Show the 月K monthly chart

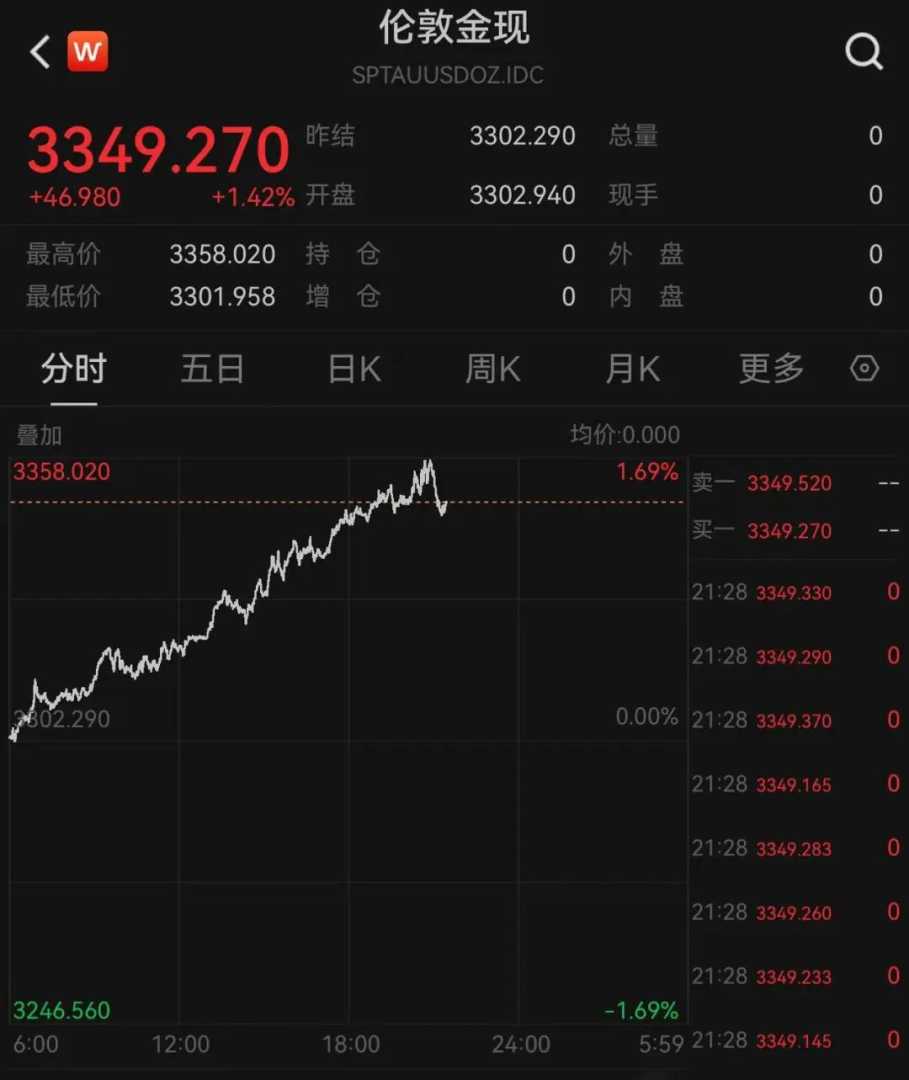[x=632, y=369]
